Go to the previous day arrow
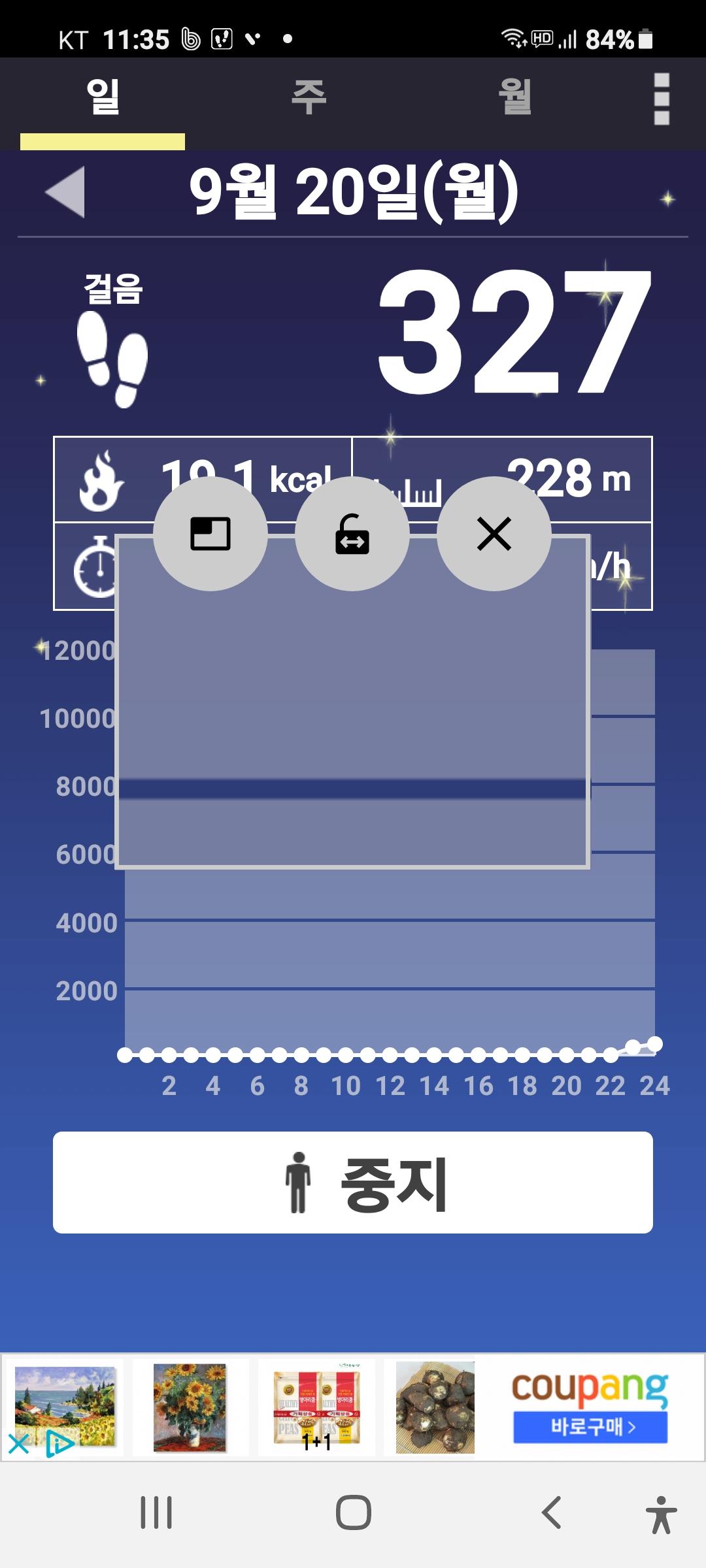Screen dimensions: 706x1568 tap(65, 191)
